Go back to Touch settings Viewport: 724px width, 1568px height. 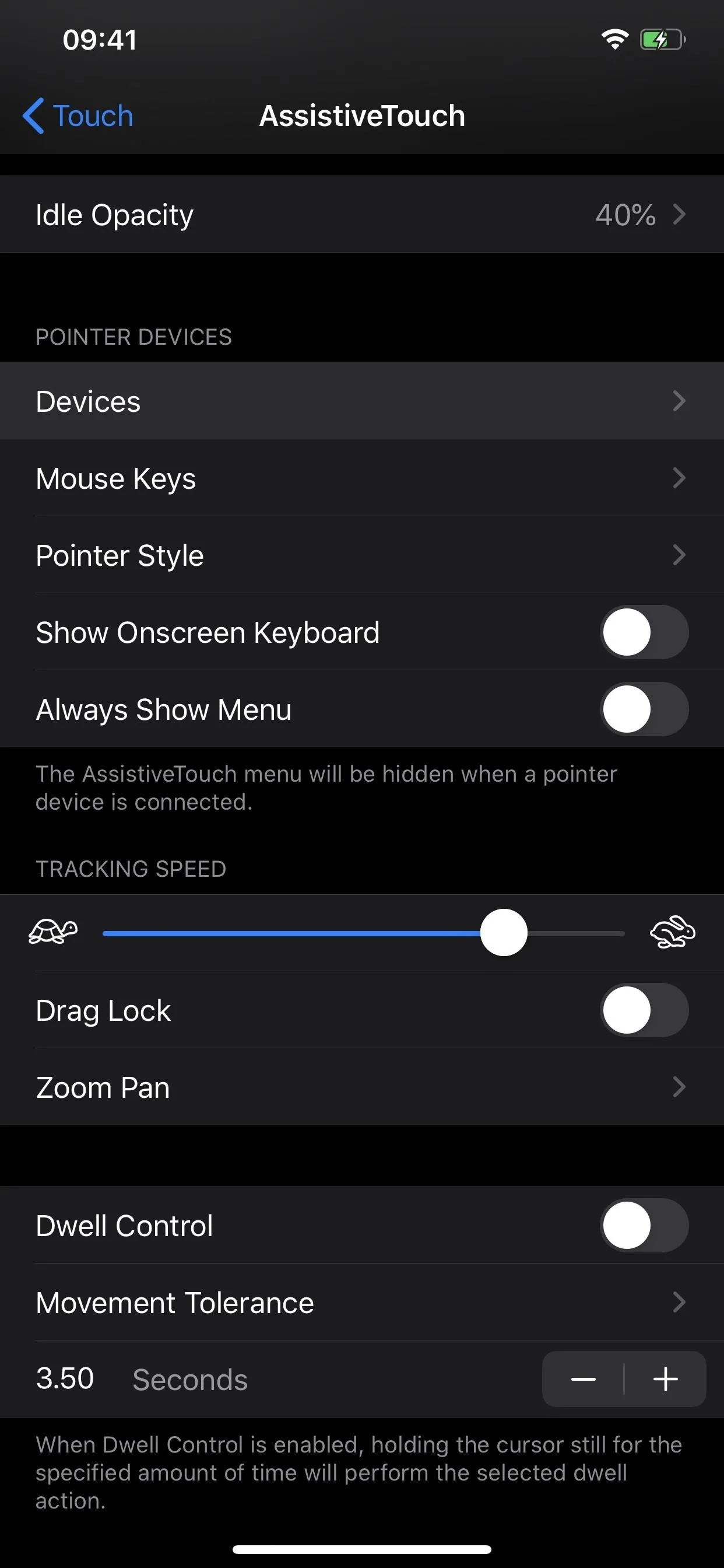pyautogui.click(x=78, y=116)
